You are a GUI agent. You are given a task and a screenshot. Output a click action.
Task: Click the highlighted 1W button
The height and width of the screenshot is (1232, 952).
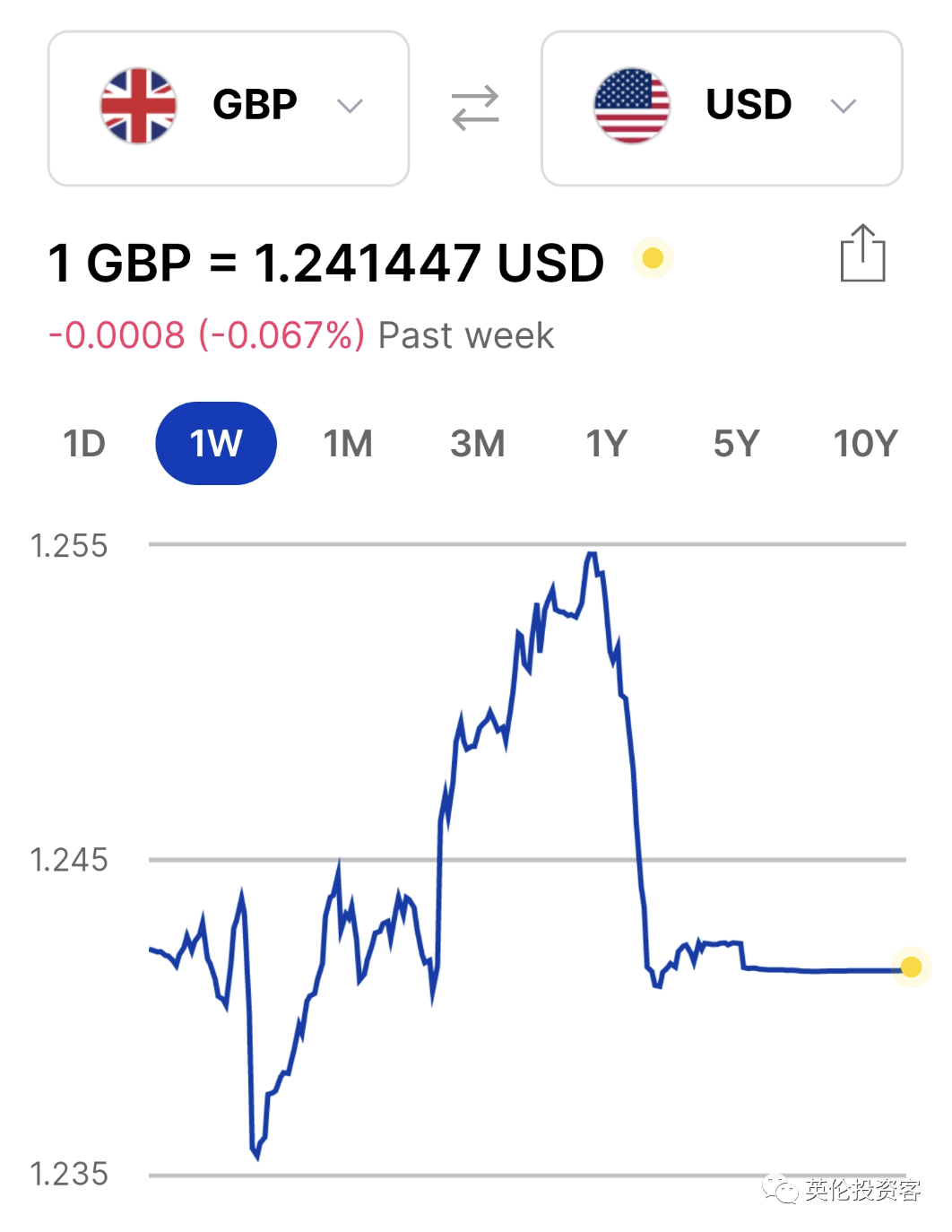(x=215, y=442)
